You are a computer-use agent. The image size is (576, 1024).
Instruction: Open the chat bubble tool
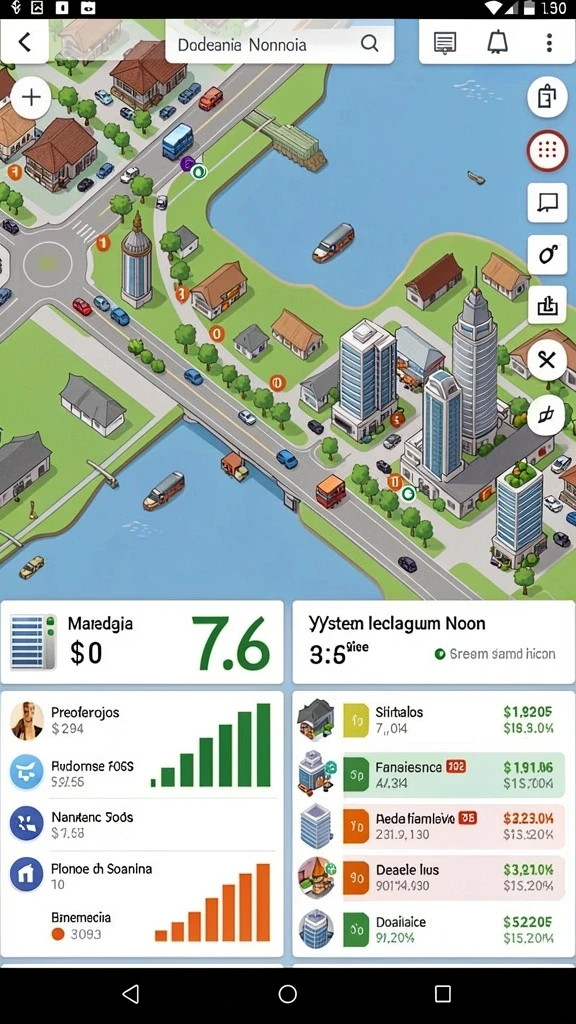click(x=547, y=203)
